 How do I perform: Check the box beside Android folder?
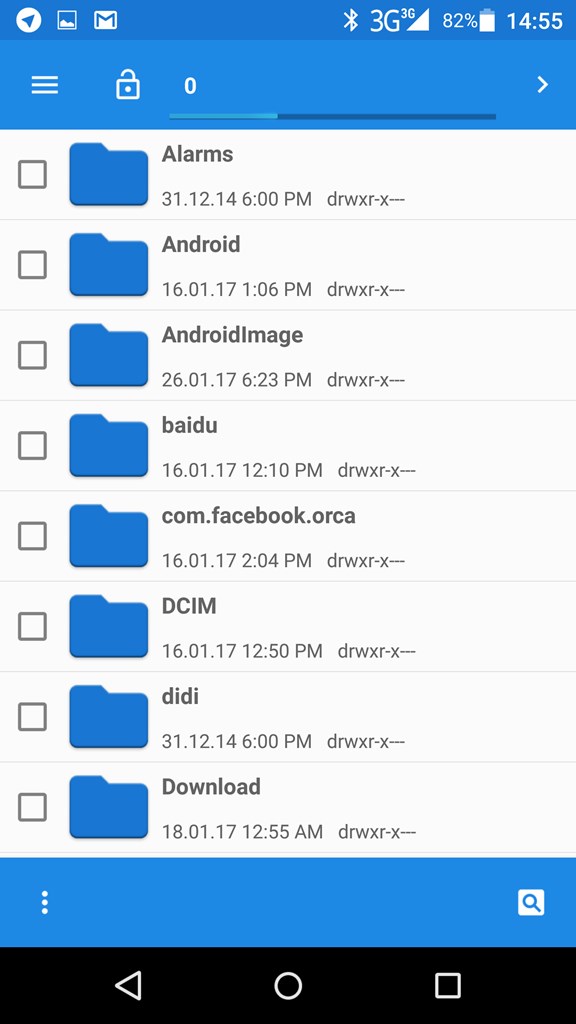coord(32,264)
